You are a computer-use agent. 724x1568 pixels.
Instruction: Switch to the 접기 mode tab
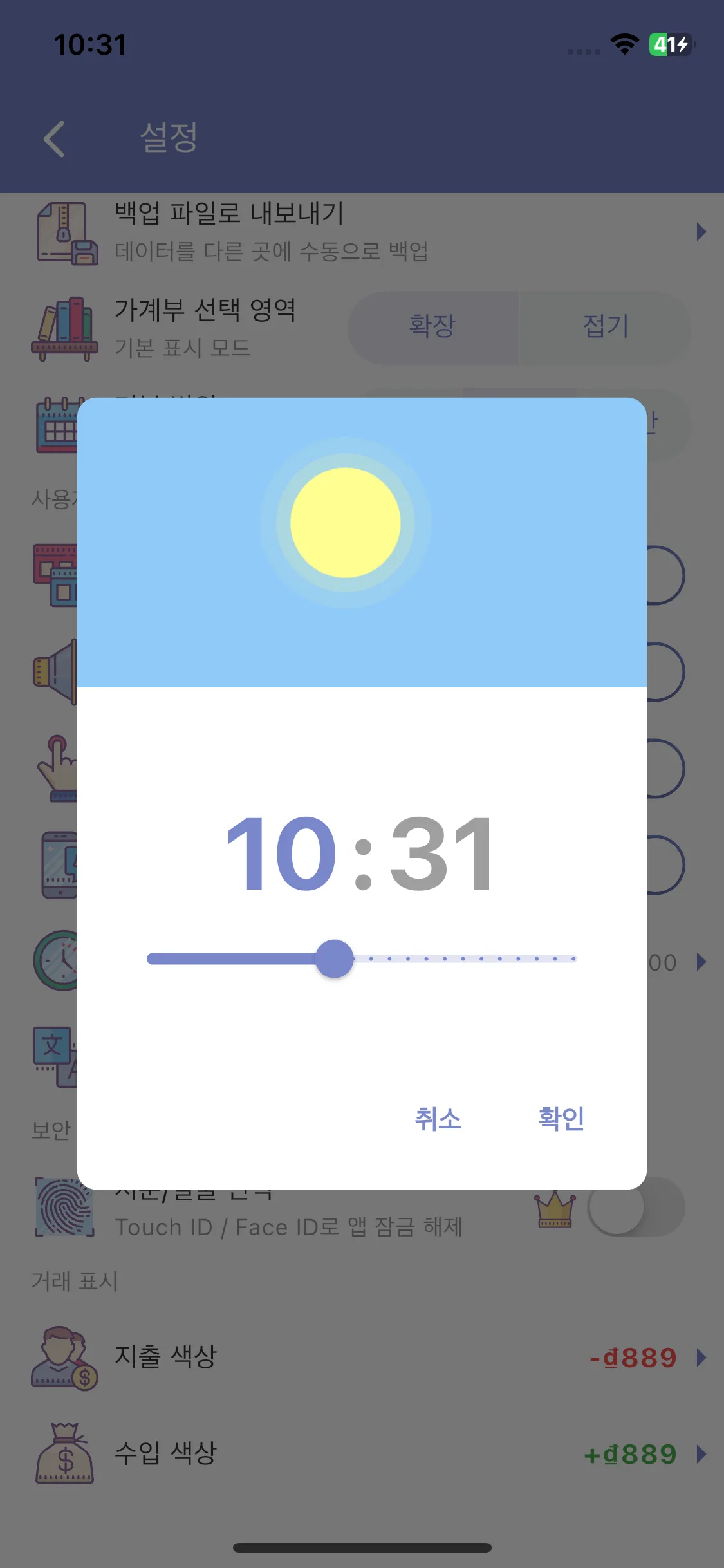tap(604, 326)
